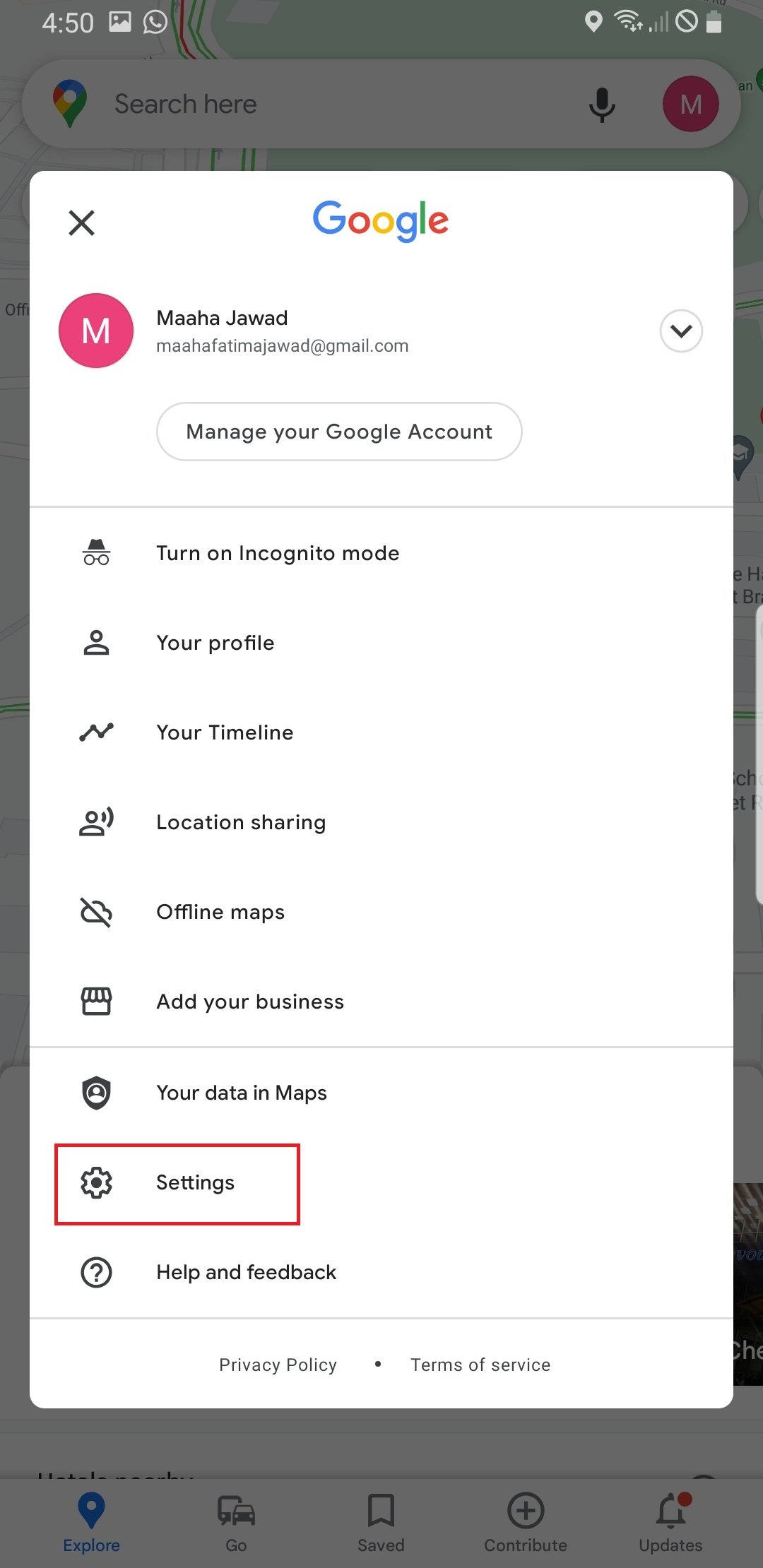
Task: Open Your data in Maps
Action: tap(381, 1093)
